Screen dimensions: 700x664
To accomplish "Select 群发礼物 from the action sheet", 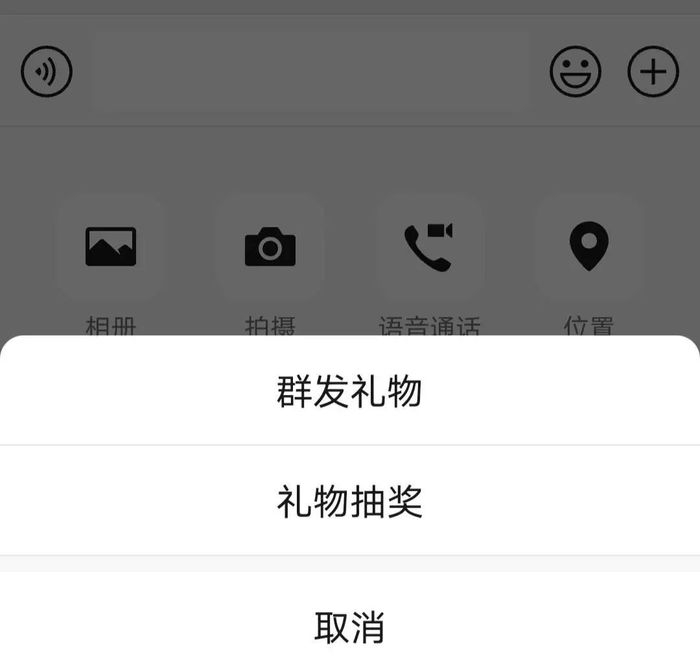I will [x=350, y=391].
